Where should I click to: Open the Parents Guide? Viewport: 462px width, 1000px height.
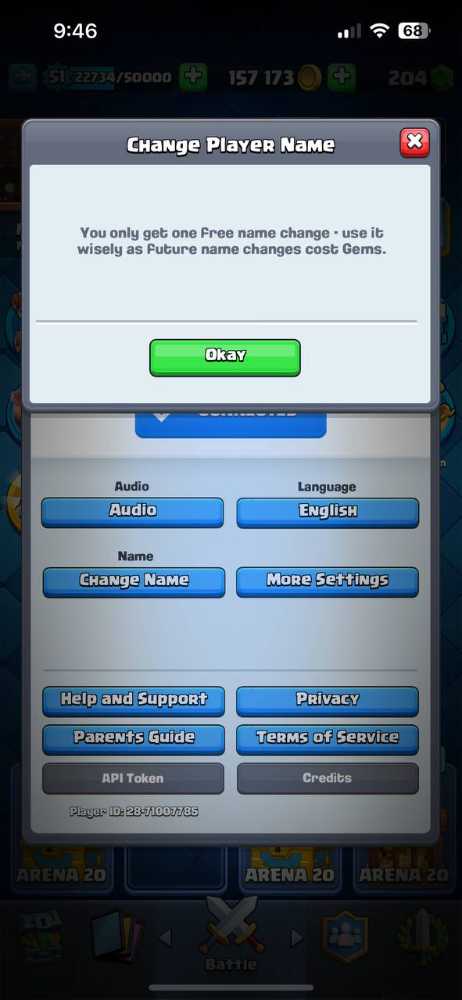click(133, 739)
